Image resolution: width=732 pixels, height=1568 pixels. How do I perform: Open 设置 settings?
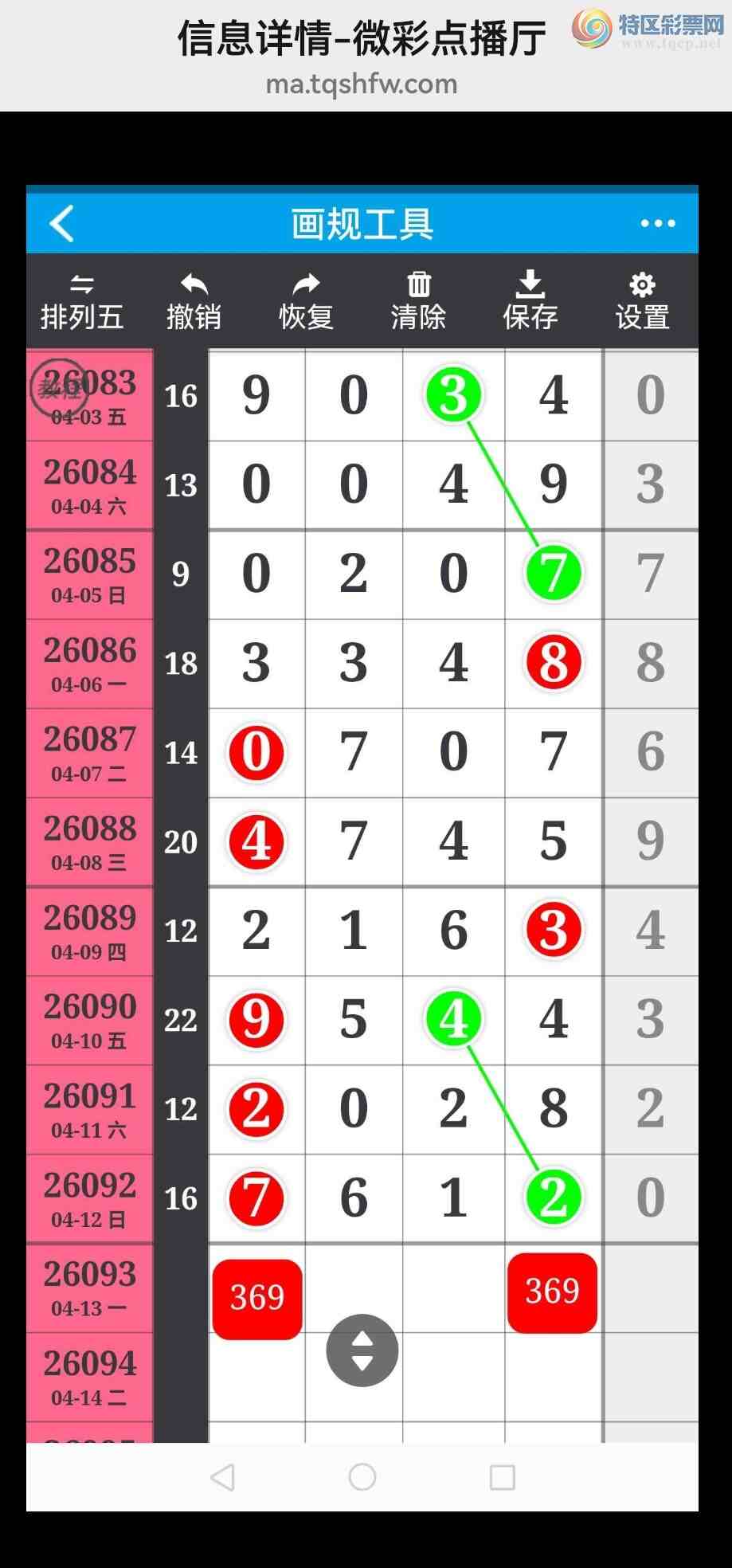click(642, 303)
